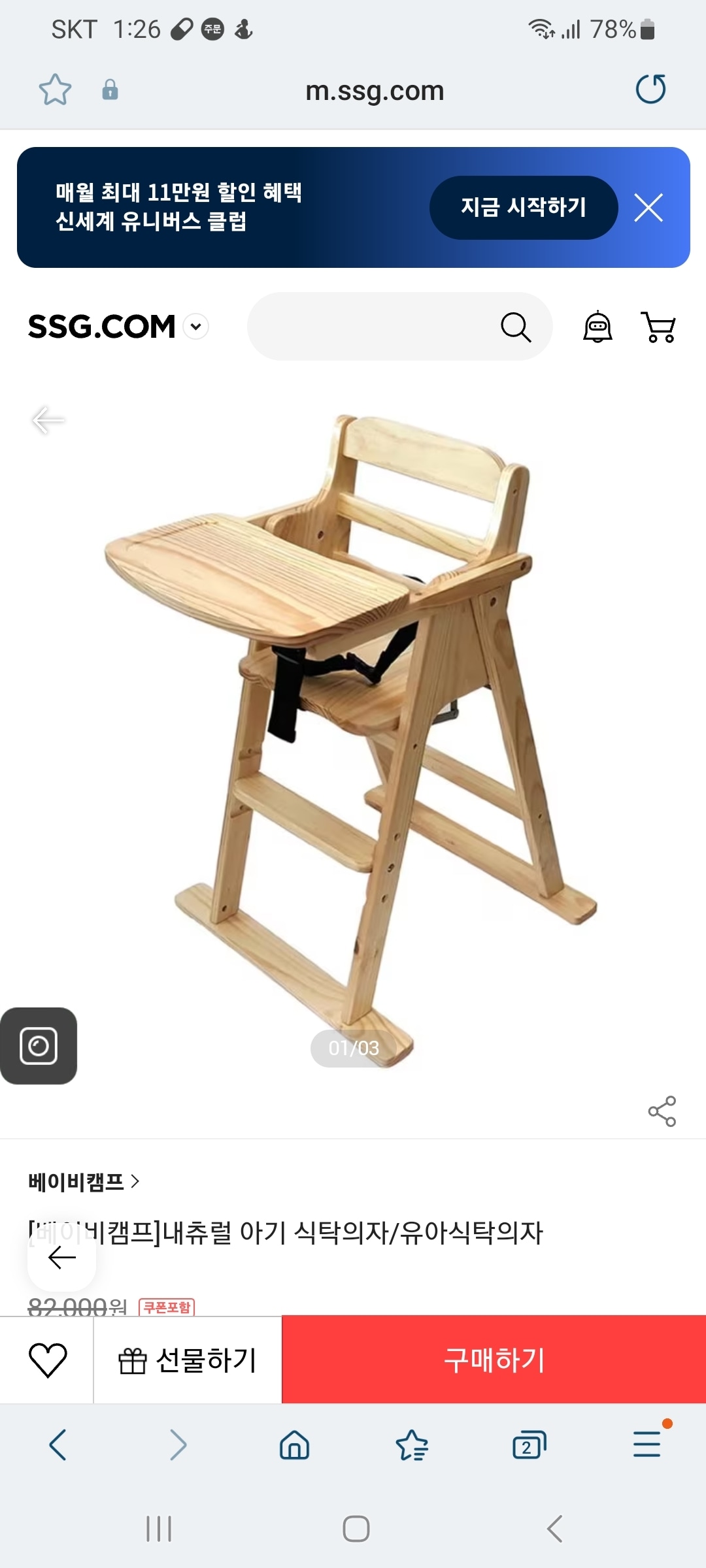This screenshot has width=706, height=1568.
Task: Tap 구매하기 to buy the chair
Action: [494, 1360]
